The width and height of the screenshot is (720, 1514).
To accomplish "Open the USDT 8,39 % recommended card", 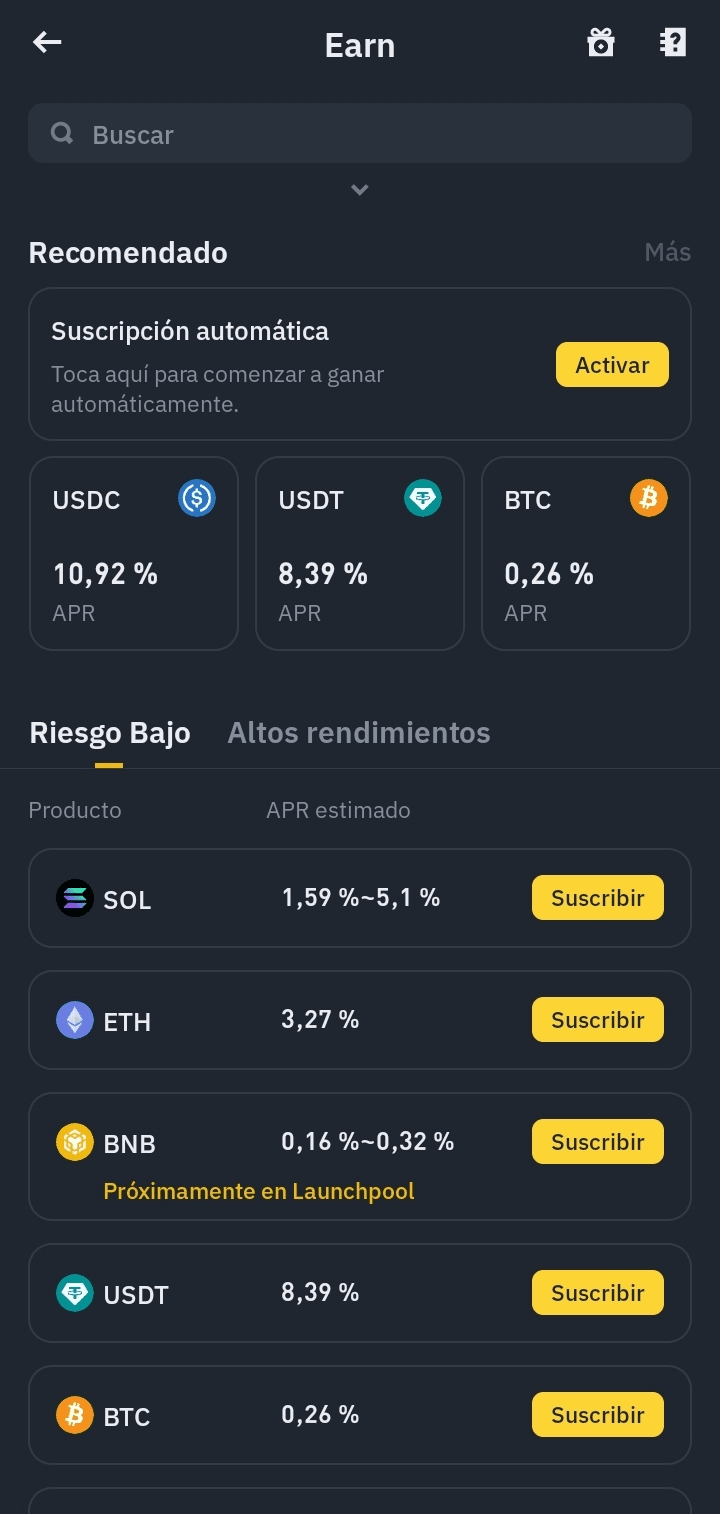I will (360, 553).
